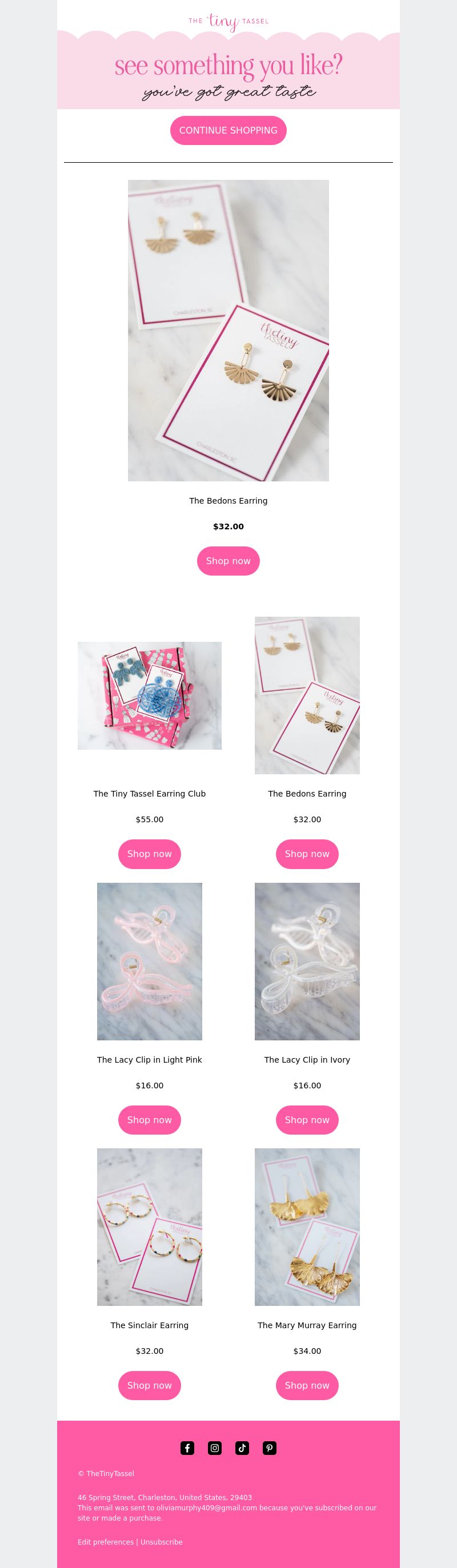Tap the Unsubscribe link
This screenshot has width=457, height=1568.
[x=162, y=1542]
